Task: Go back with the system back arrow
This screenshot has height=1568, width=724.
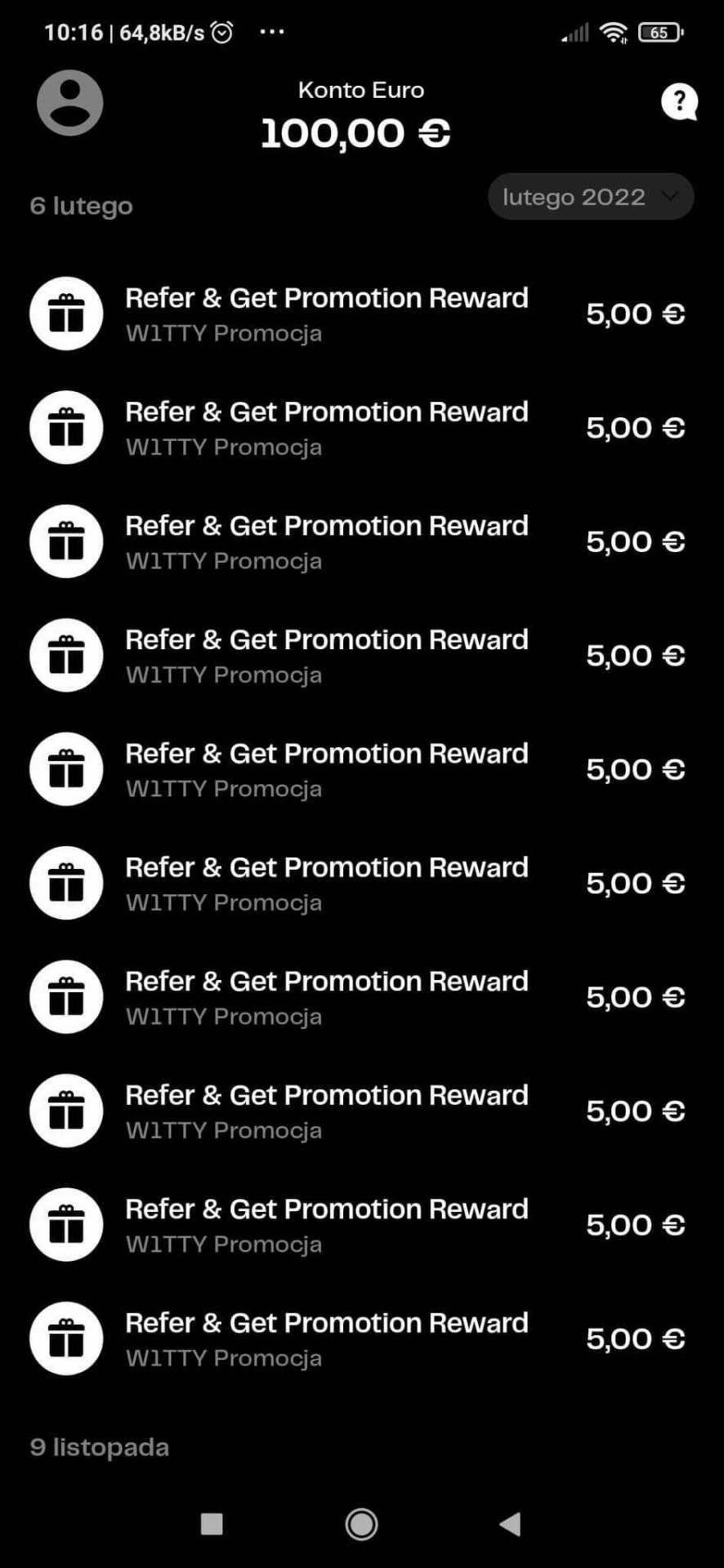Action: [510, 1523]
